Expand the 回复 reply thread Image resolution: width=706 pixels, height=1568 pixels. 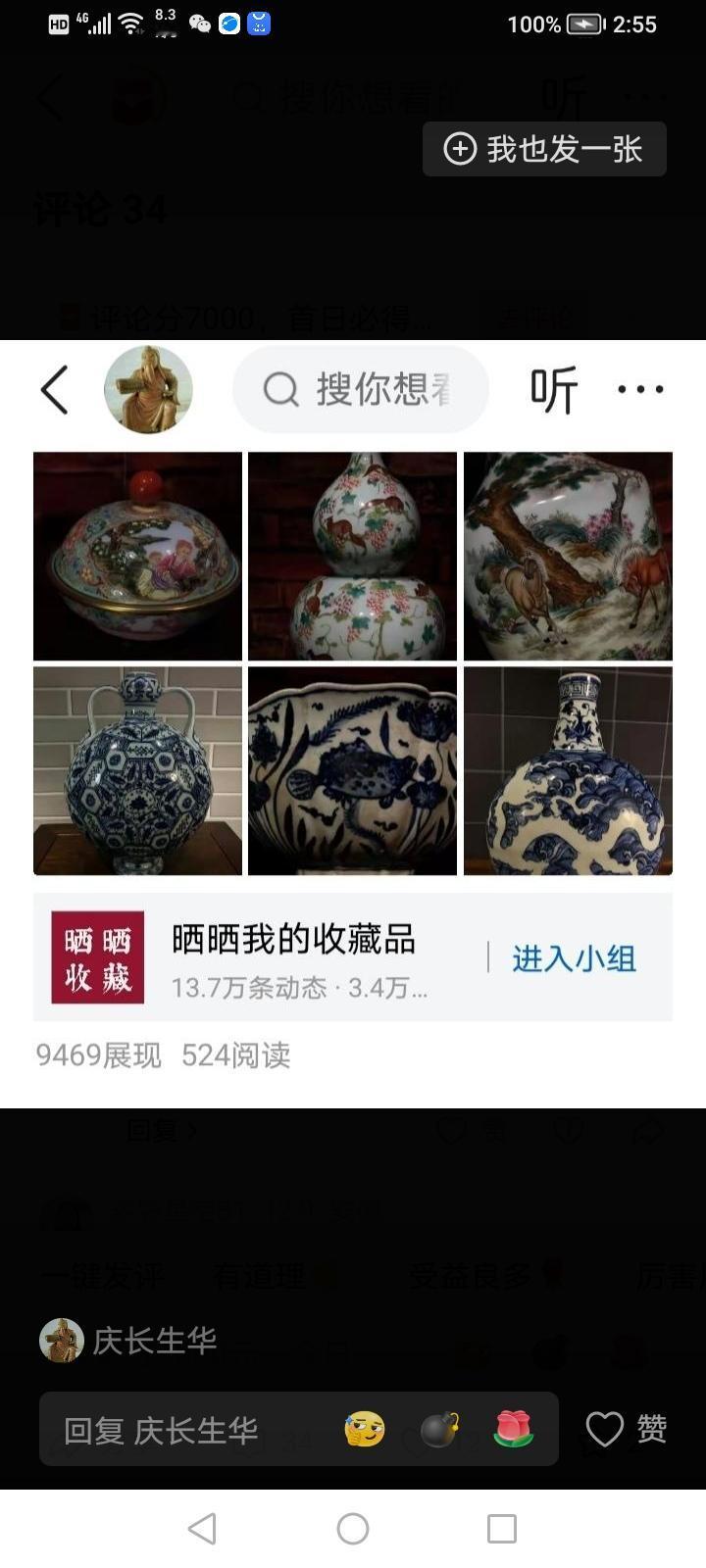(159, 1129)
